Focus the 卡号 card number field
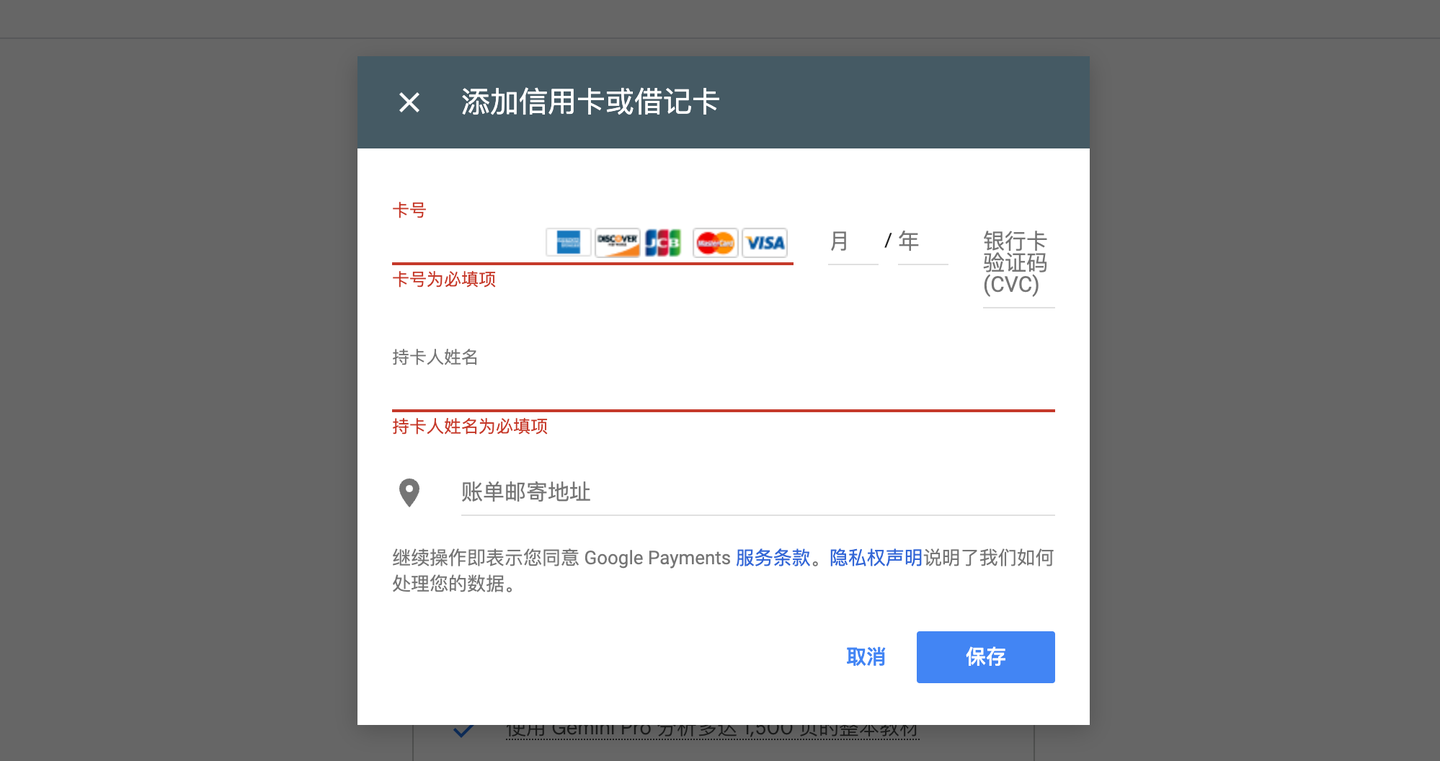Screen dimensions: 1440x761 pos(466,243)
